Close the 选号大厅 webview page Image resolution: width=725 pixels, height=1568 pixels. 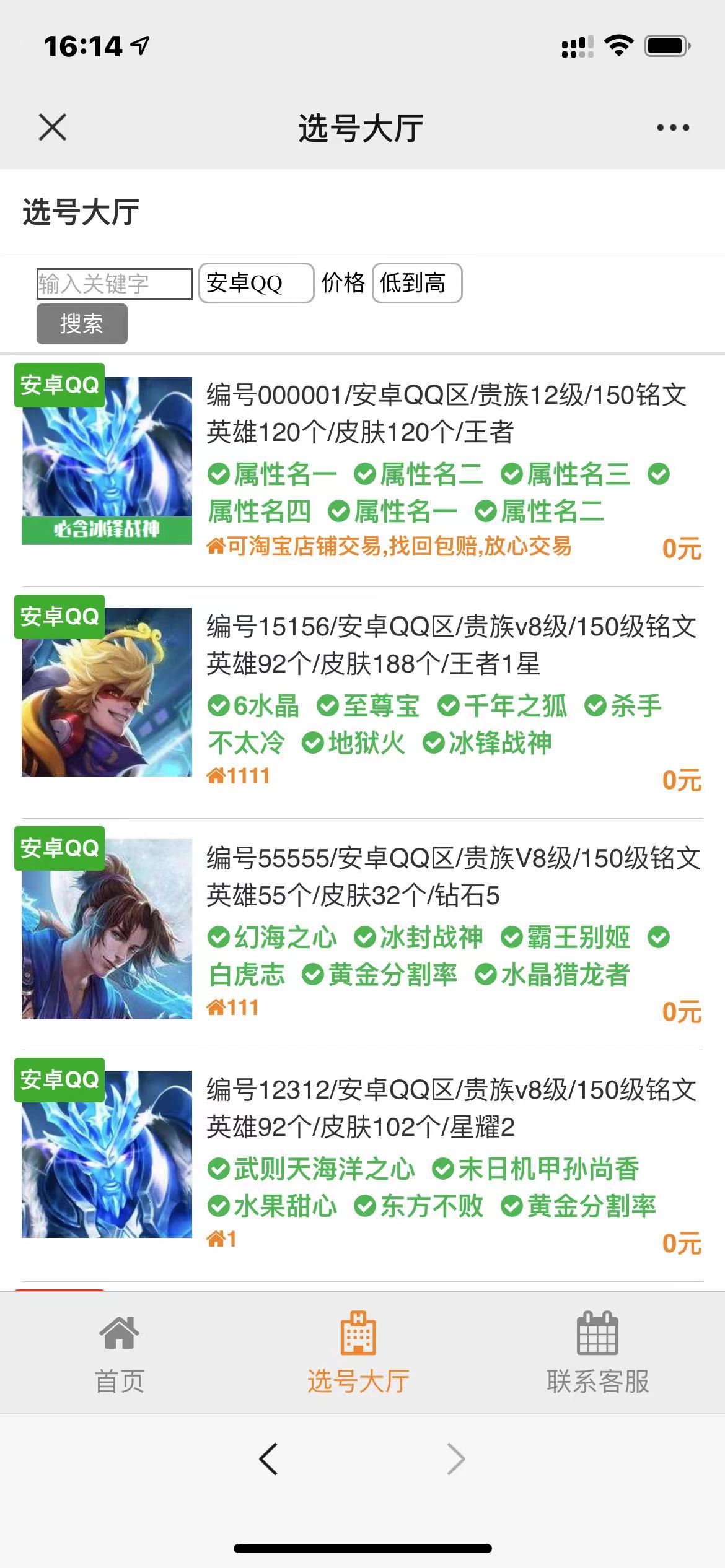click(52, 128)
